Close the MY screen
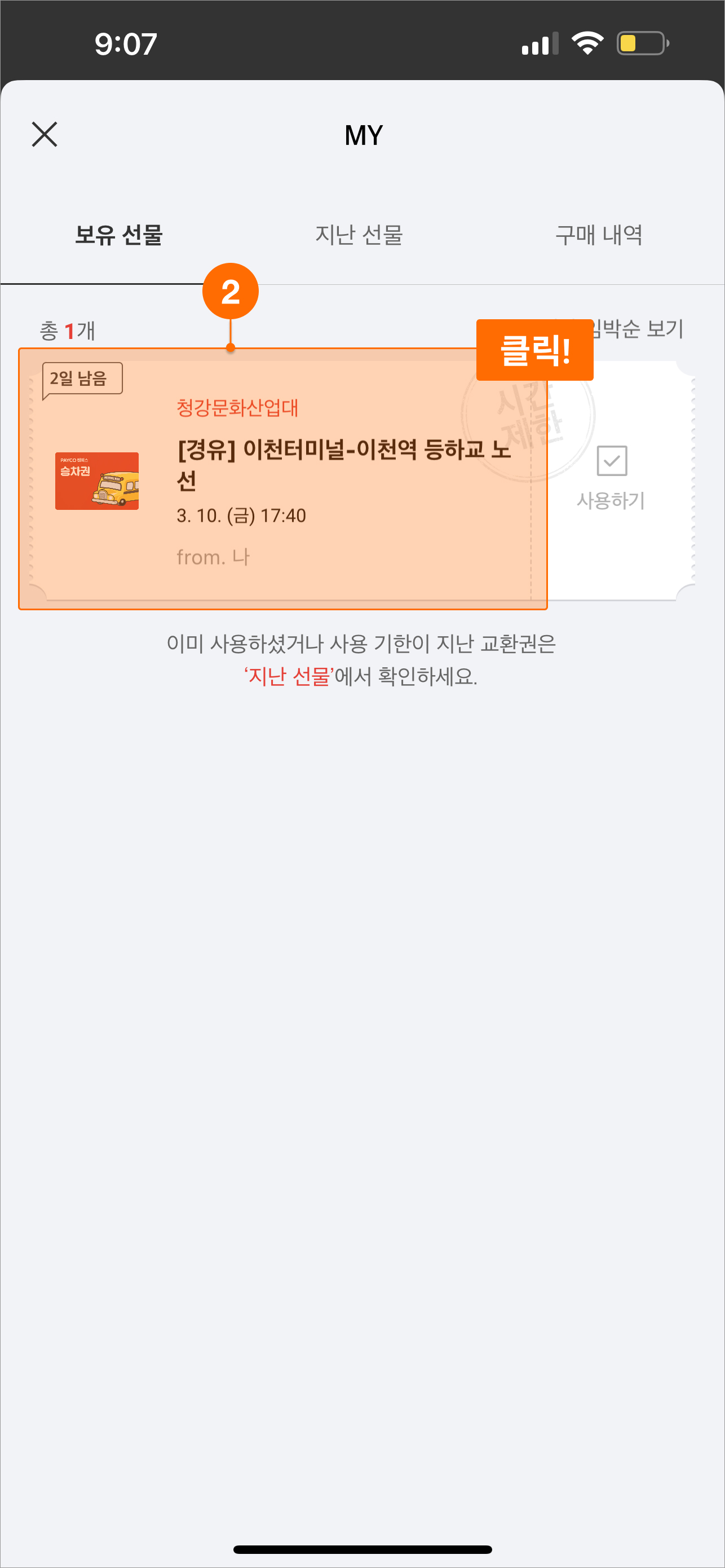Viewport: 725px width, 1568px height. coord(45,135)
